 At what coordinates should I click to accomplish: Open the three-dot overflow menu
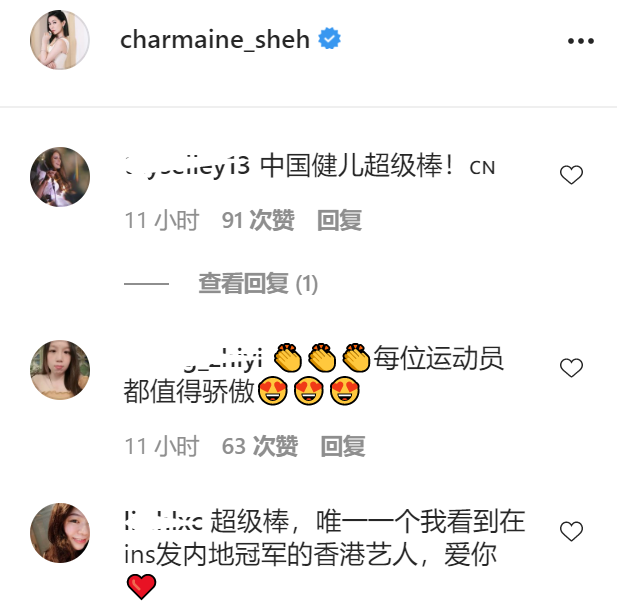pos(581,41)
